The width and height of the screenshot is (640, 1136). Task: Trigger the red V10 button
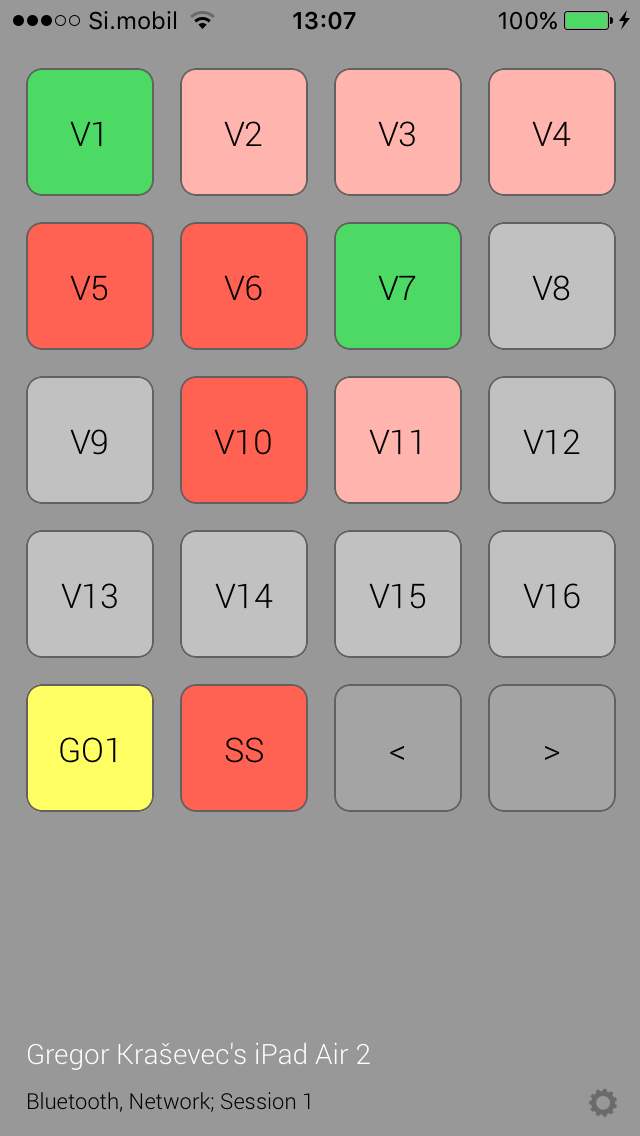[x=244, y=440]
